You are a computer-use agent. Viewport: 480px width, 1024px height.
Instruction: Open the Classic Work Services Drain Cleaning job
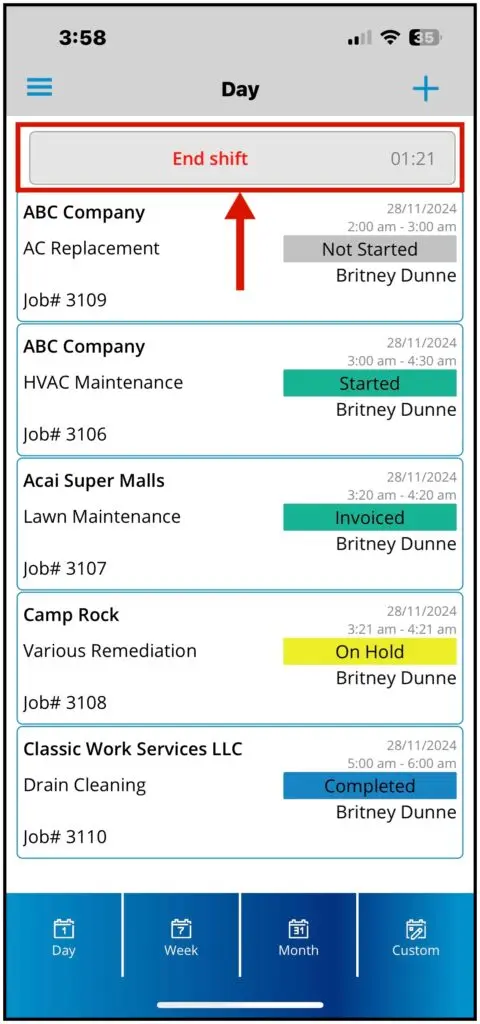click(x=240, y=792)
